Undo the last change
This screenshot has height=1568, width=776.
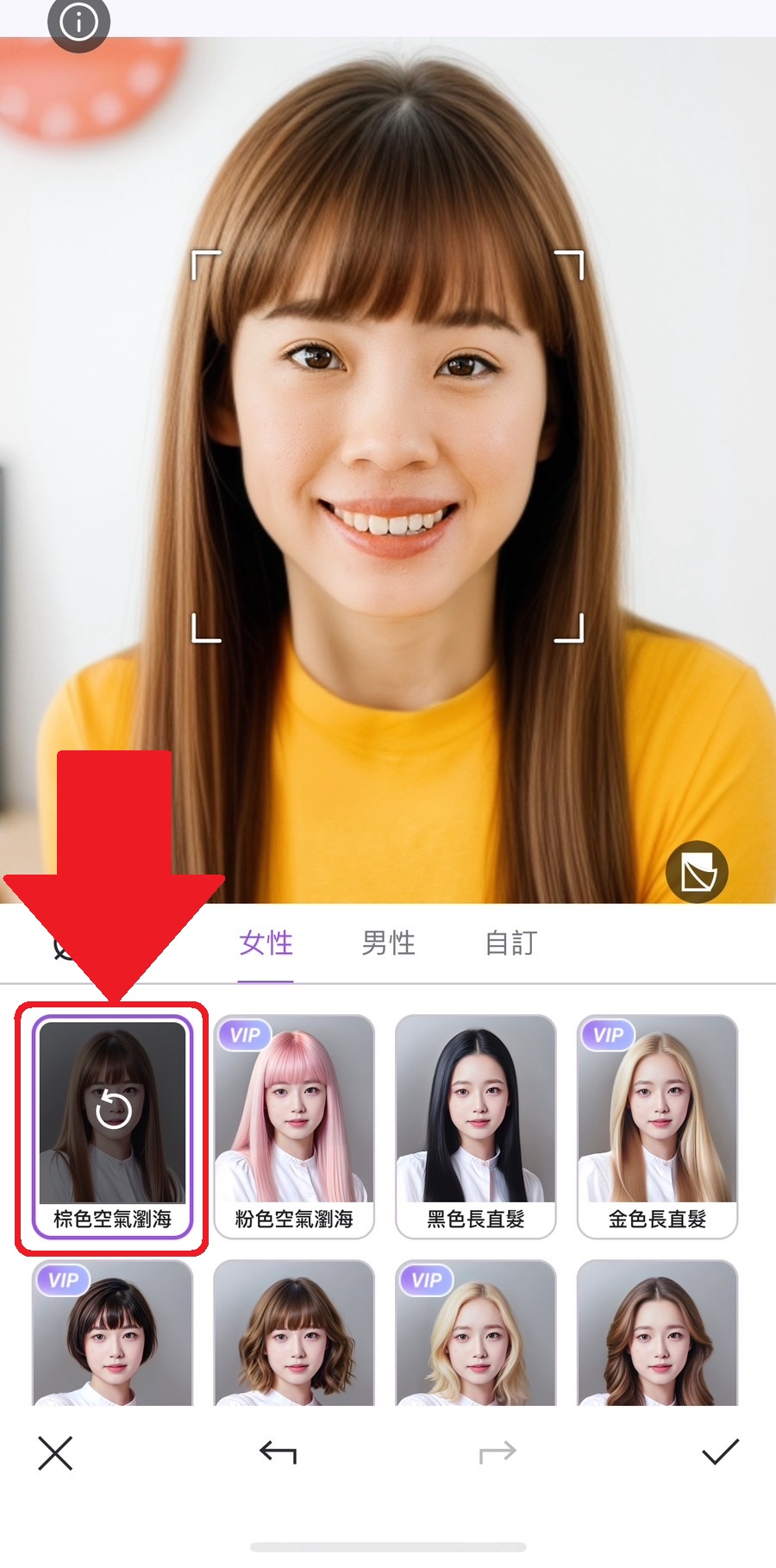click(x=278, y=1453)
